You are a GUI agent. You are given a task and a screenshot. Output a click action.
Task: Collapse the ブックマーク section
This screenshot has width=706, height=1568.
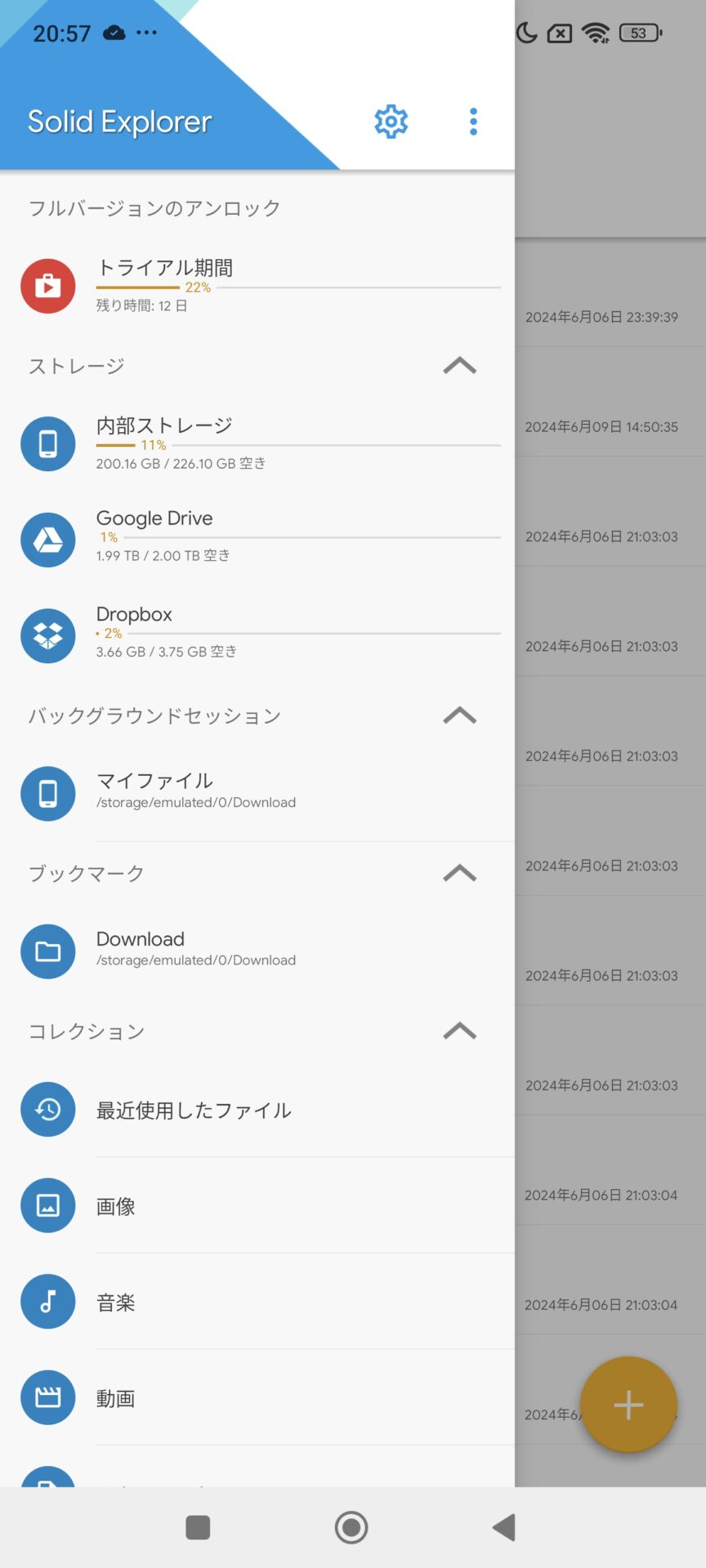[459, 873]
